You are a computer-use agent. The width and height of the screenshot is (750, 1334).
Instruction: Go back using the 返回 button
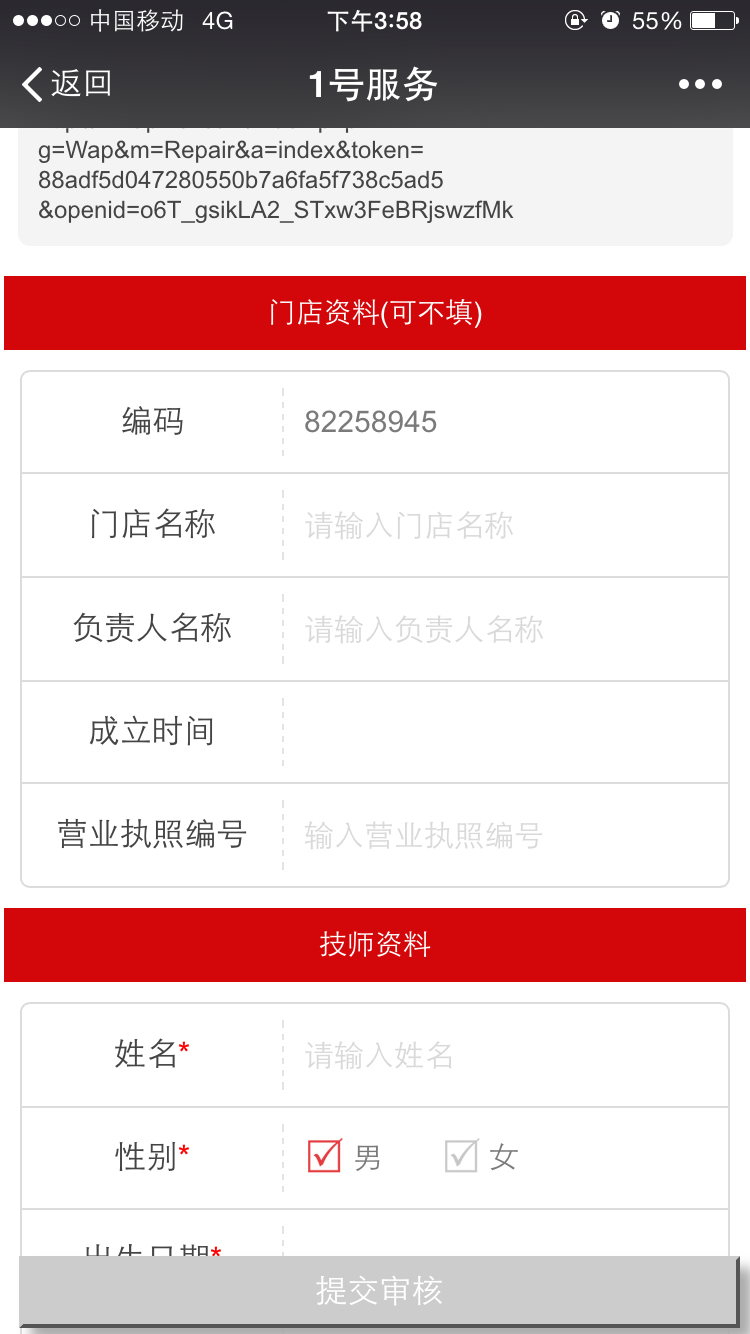tap(66, 84)
